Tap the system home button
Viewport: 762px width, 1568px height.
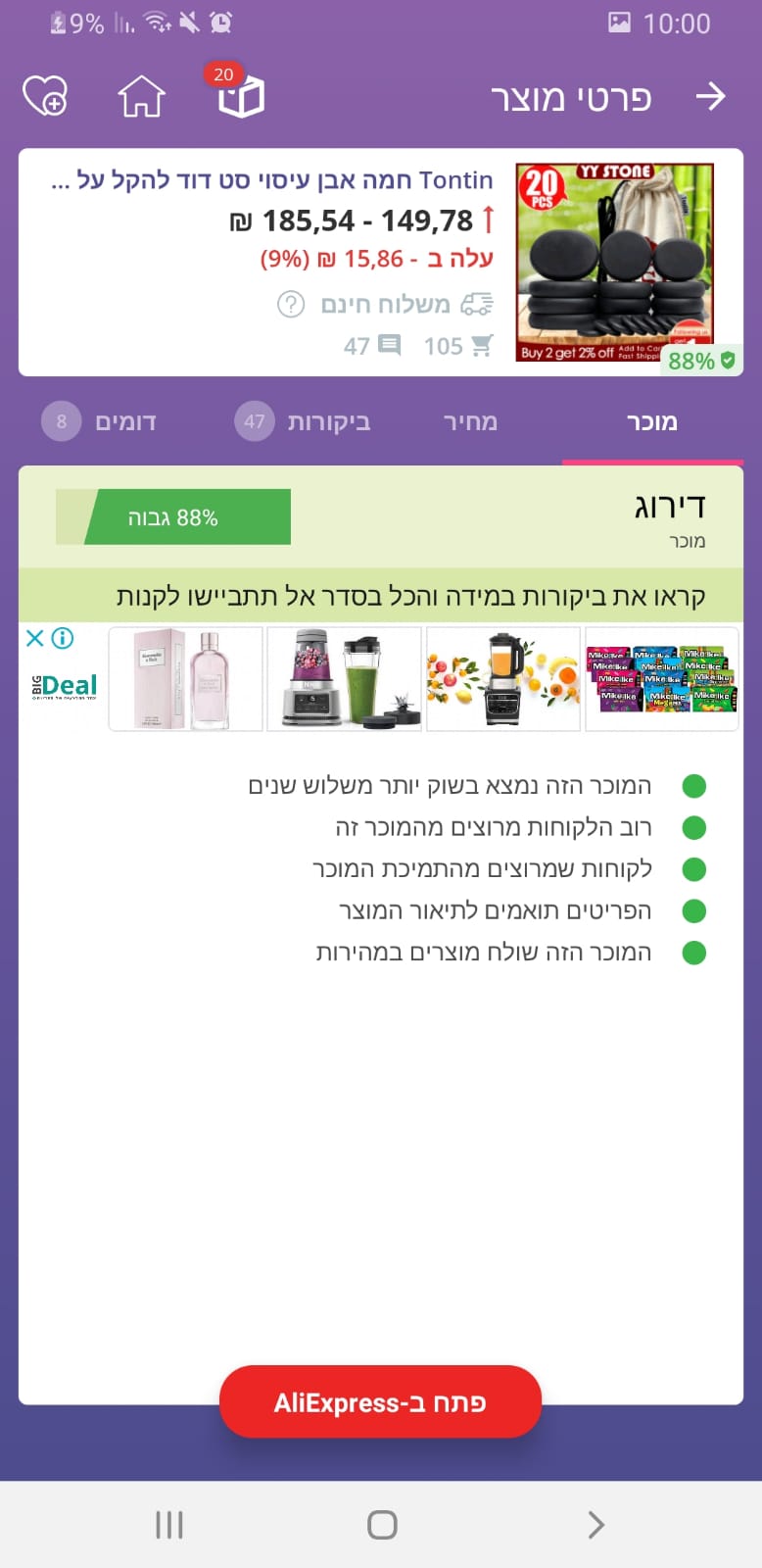(x=382, y=1525)
